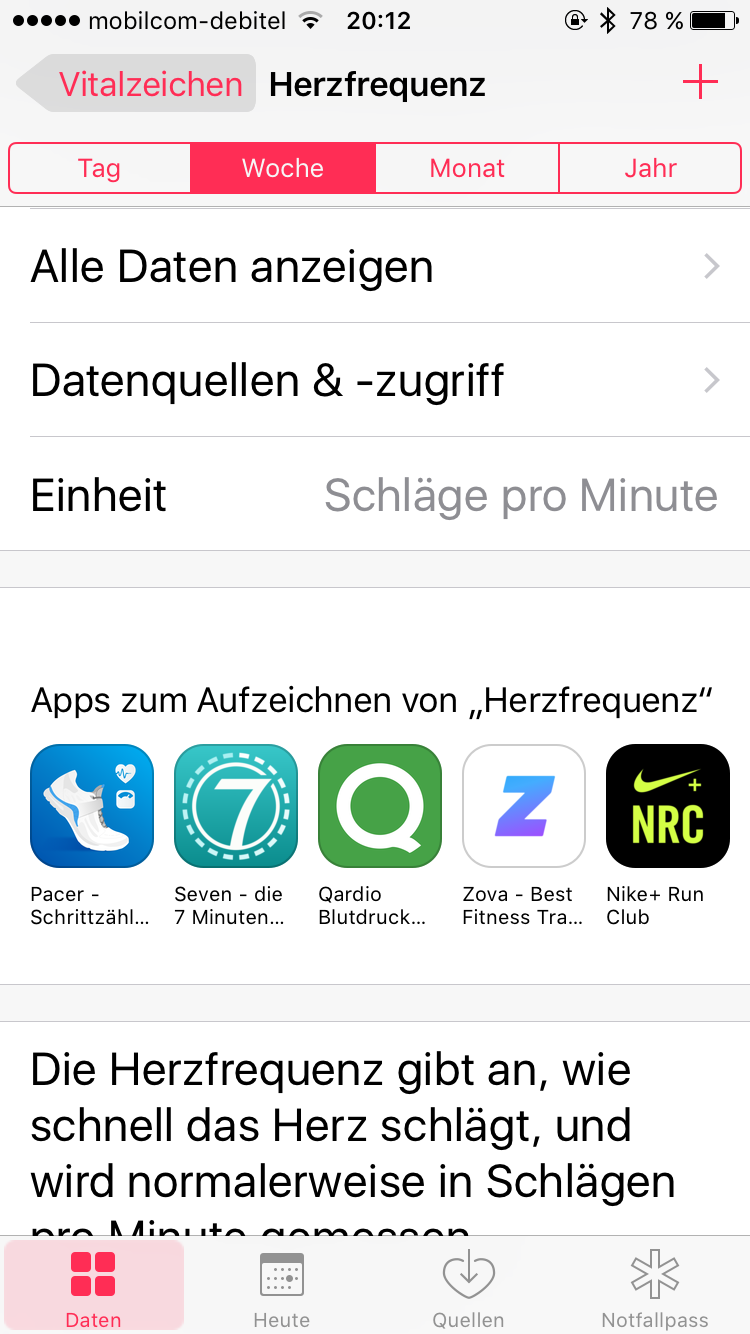
Task: Open the Pacer app icon
Action: pyautogui.click(x=92, y=805)
